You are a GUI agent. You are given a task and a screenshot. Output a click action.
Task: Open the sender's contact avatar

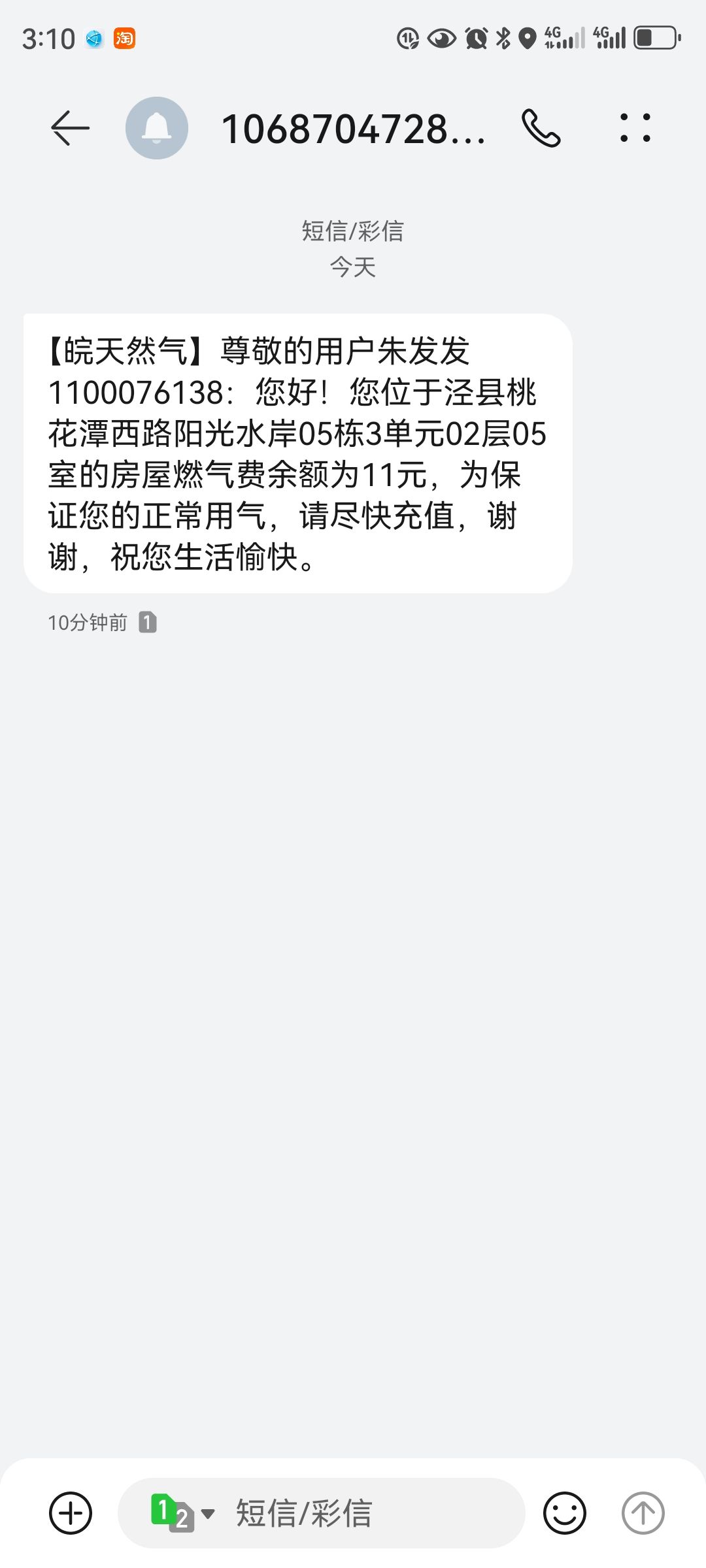[157, 128]
